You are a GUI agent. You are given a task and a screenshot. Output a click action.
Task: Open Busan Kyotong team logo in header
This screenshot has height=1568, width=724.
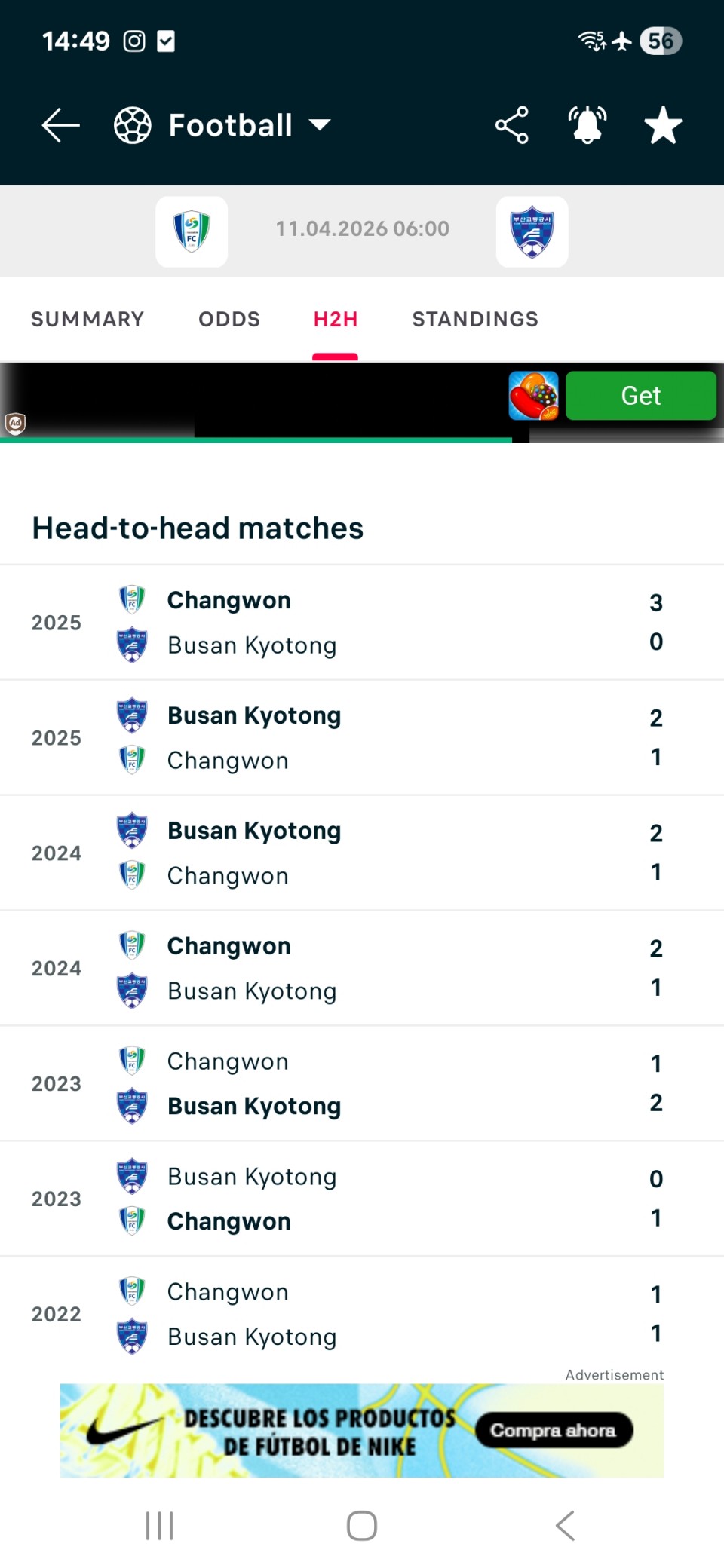532,231
